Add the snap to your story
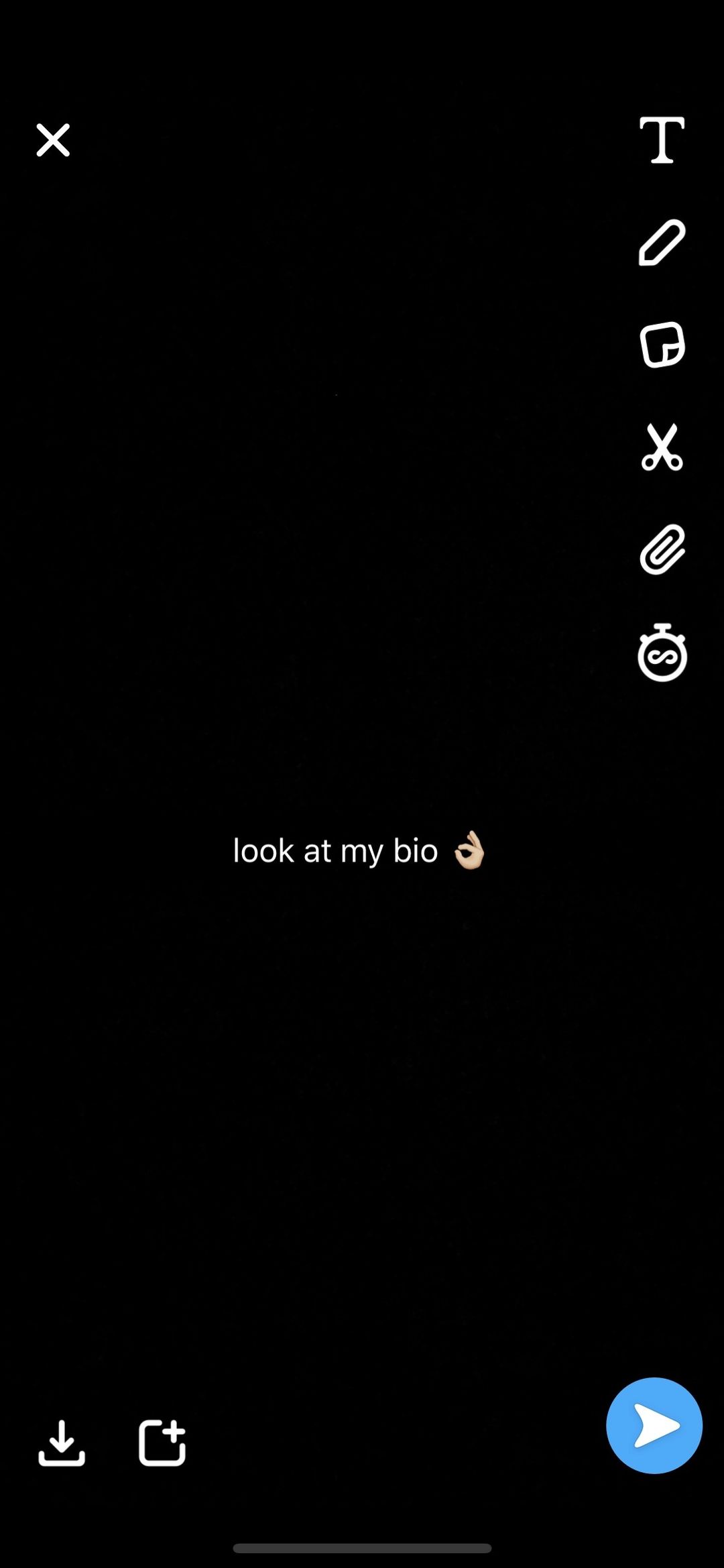This screenshot has height=1568, width=724. tap(162, 1443)
